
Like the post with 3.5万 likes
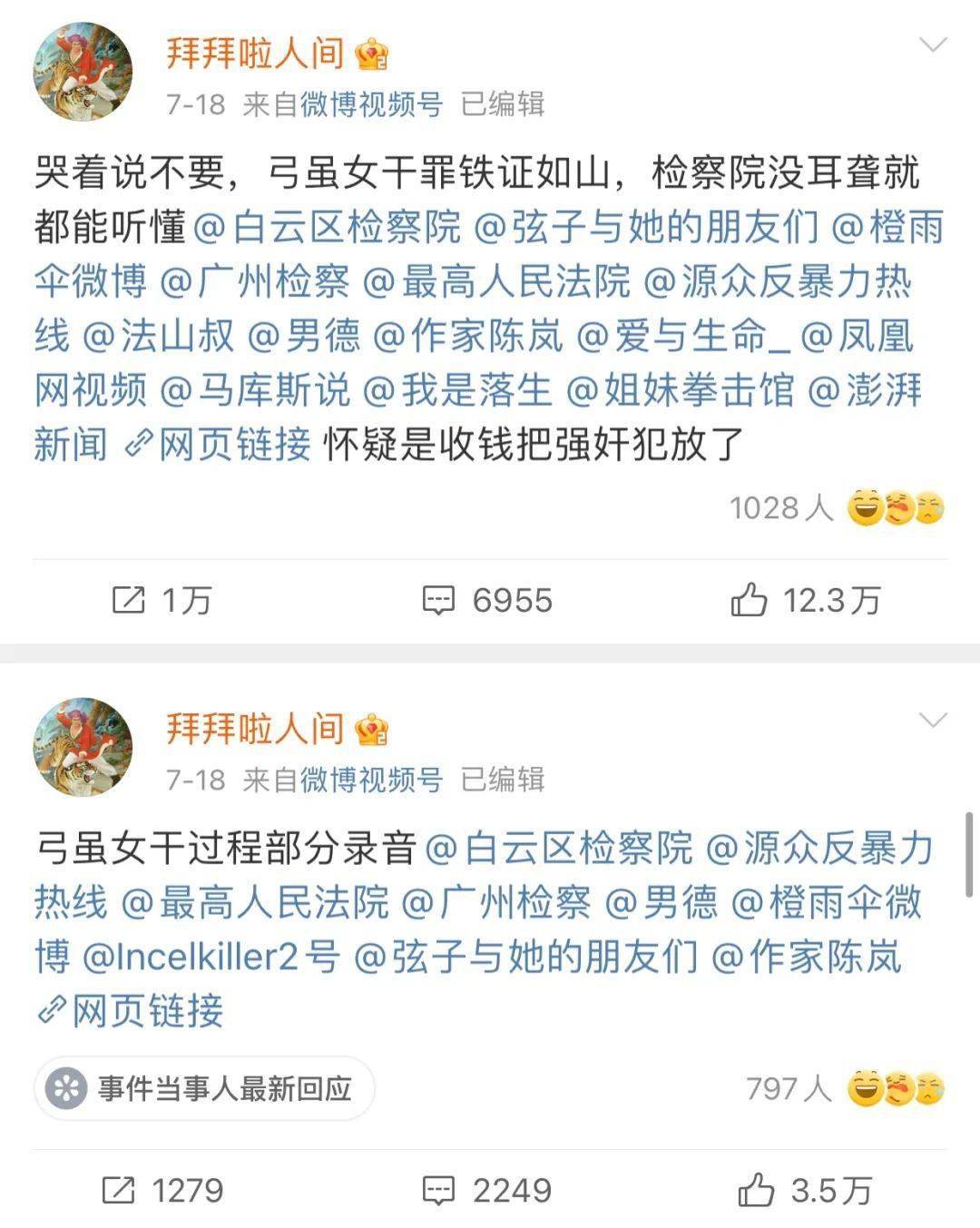coord(806,1190)
